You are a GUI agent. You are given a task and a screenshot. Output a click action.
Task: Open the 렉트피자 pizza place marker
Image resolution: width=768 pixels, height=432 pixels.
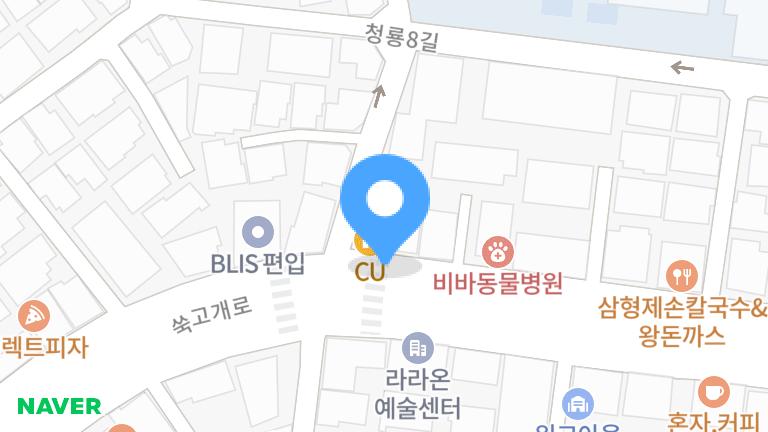(34, 317)
